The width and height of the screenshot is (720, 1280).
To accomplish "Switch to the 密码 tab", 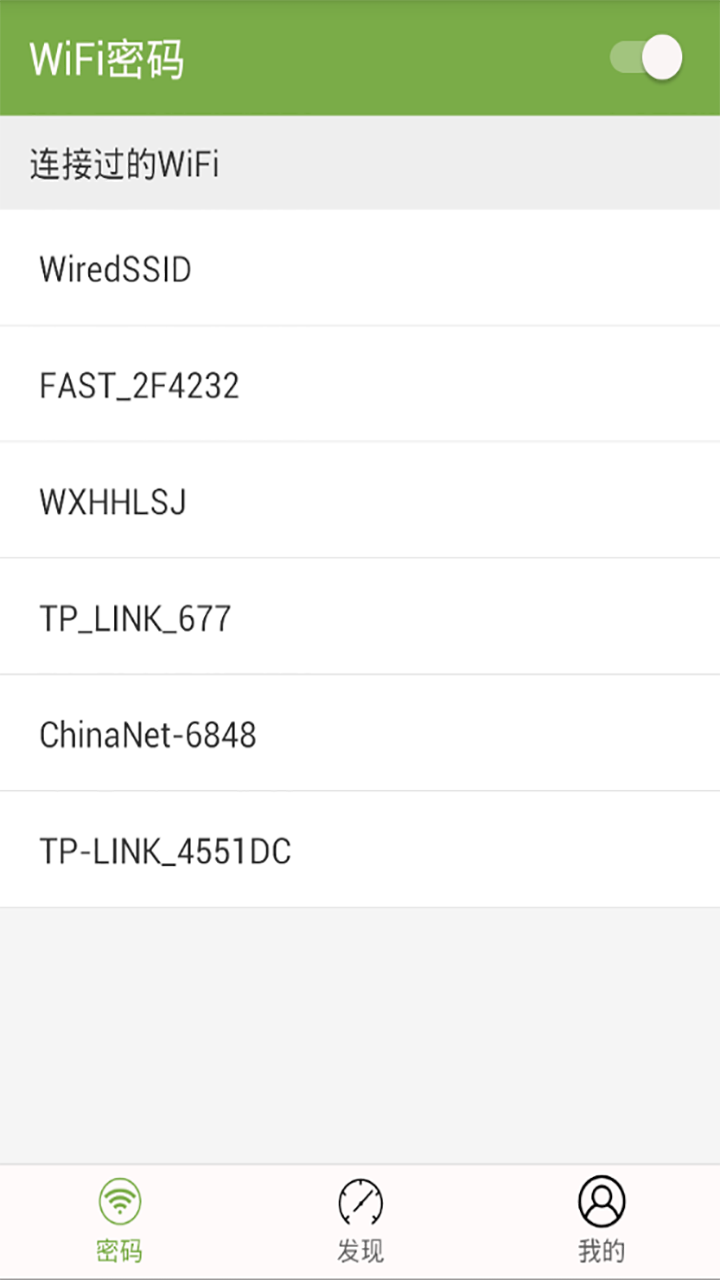I will pos(120,1221).
